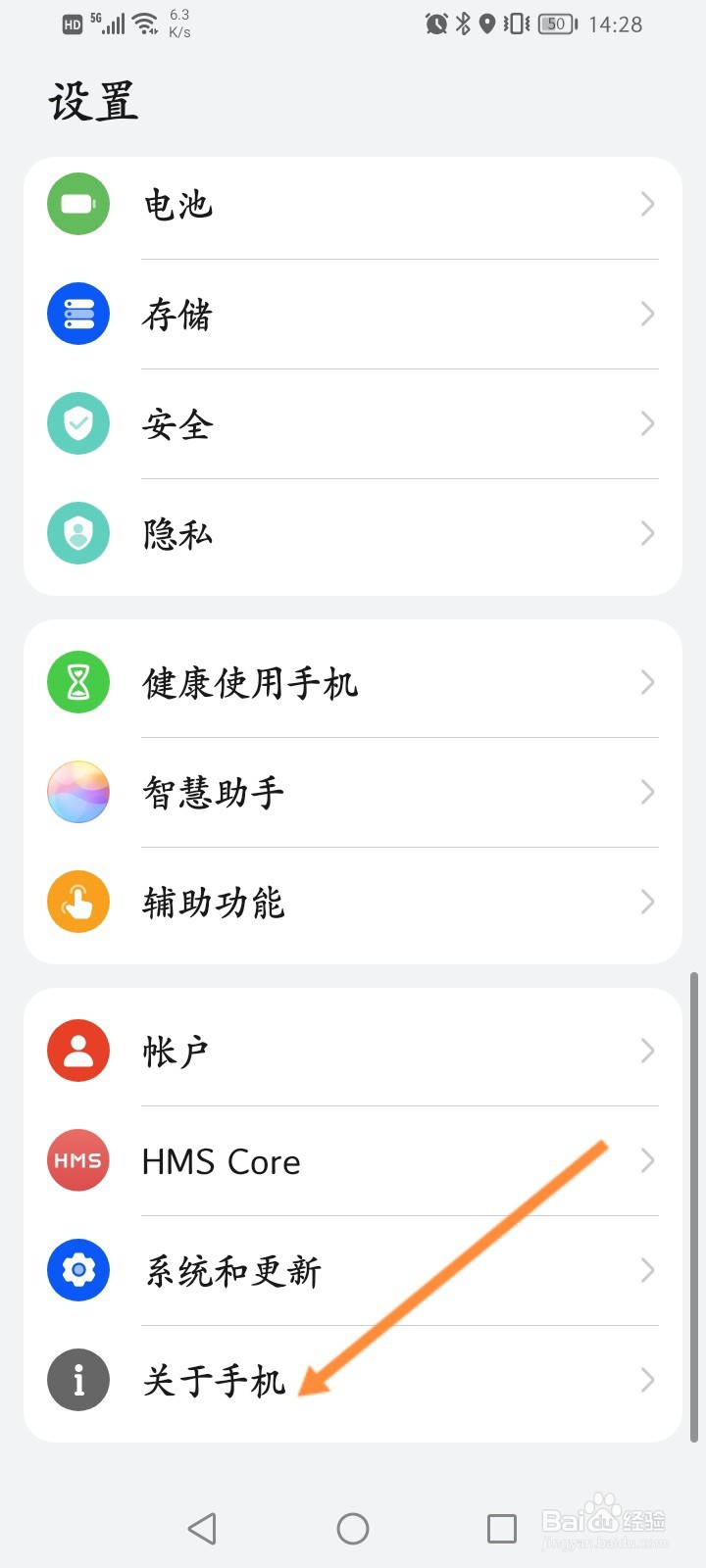This screenshot has width=706, height=1568.
Task: Open the 存储 (Storage) settings
Action: click(x=353, y=315)
